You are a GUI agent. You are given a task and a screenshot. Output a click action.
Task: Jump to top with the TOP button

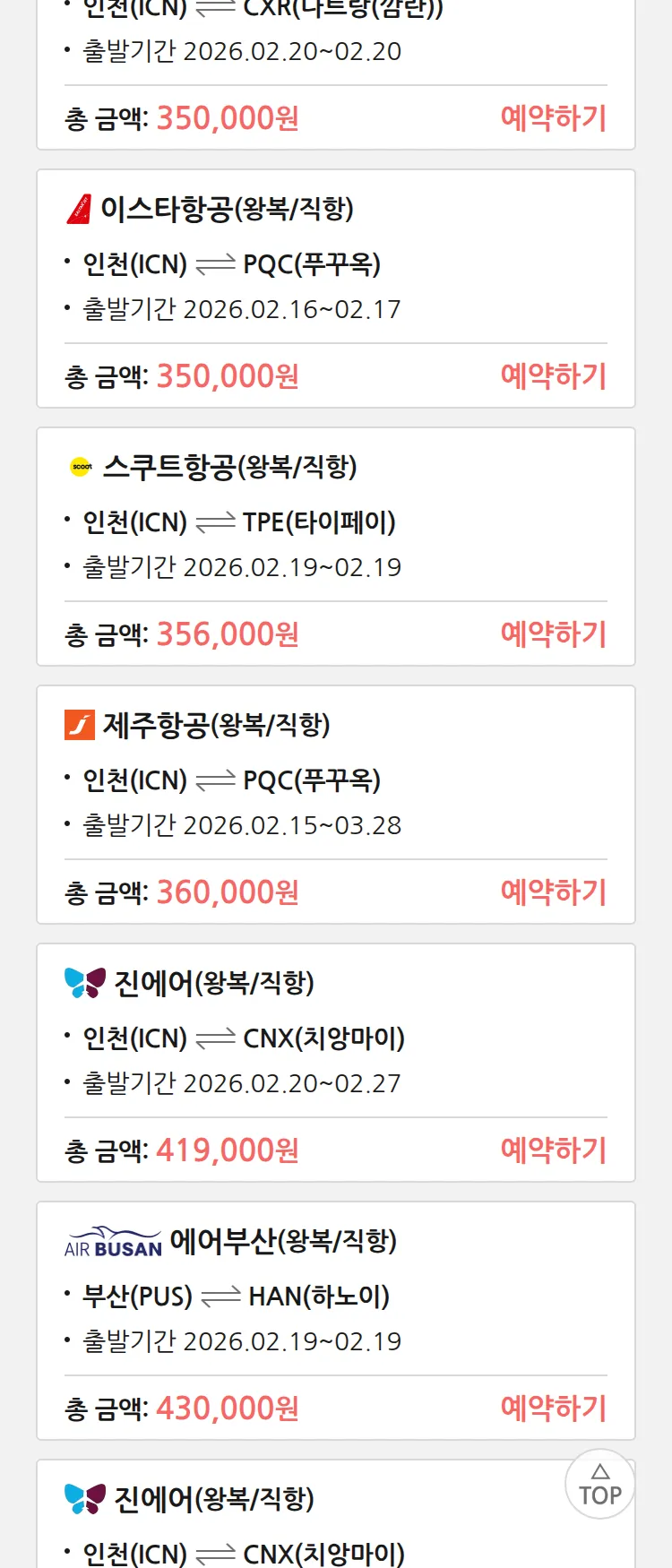[599, 1484]
